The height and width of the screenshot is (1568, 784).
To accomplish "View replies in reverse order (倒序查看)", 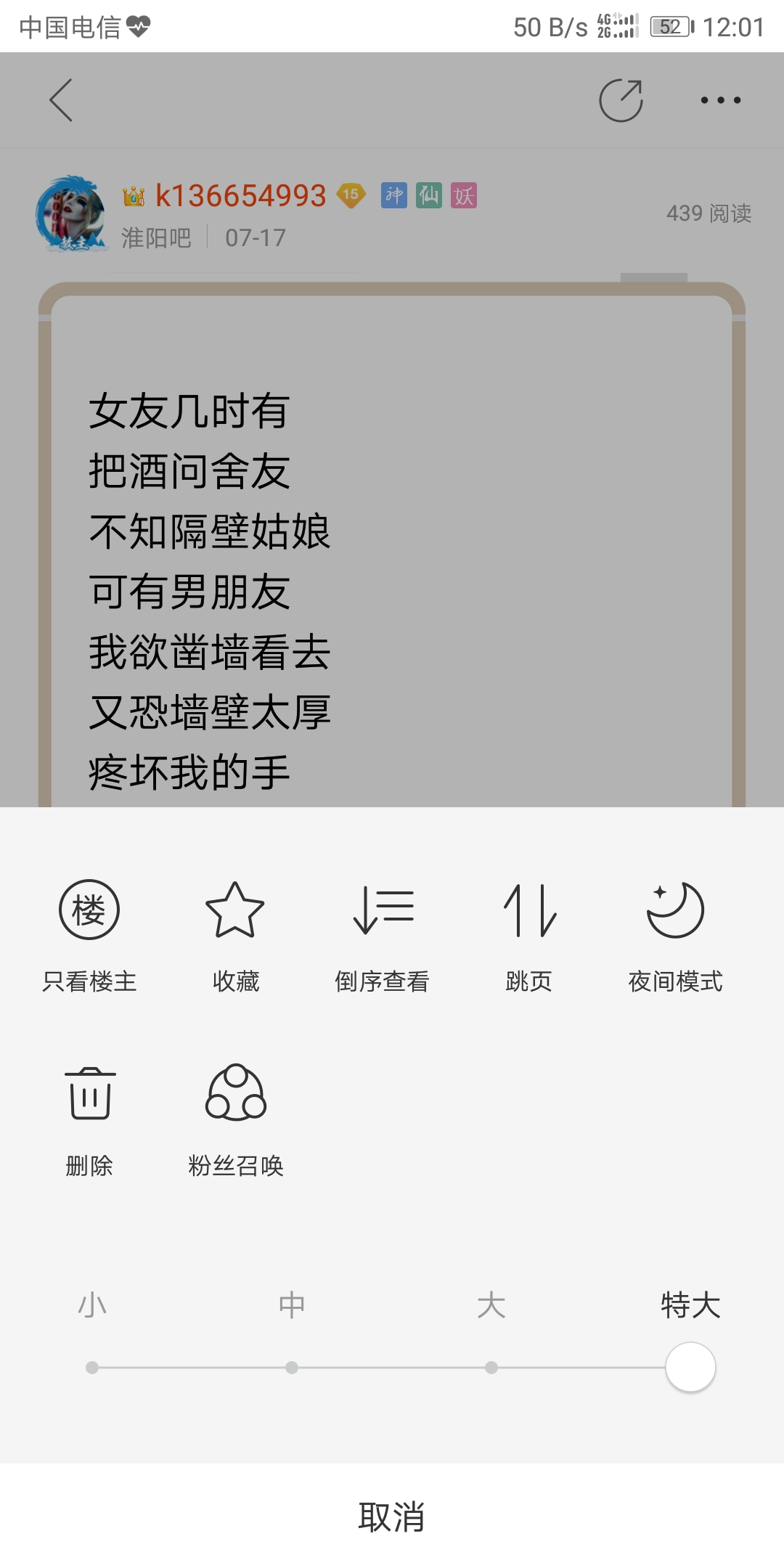I will [383, 936].
